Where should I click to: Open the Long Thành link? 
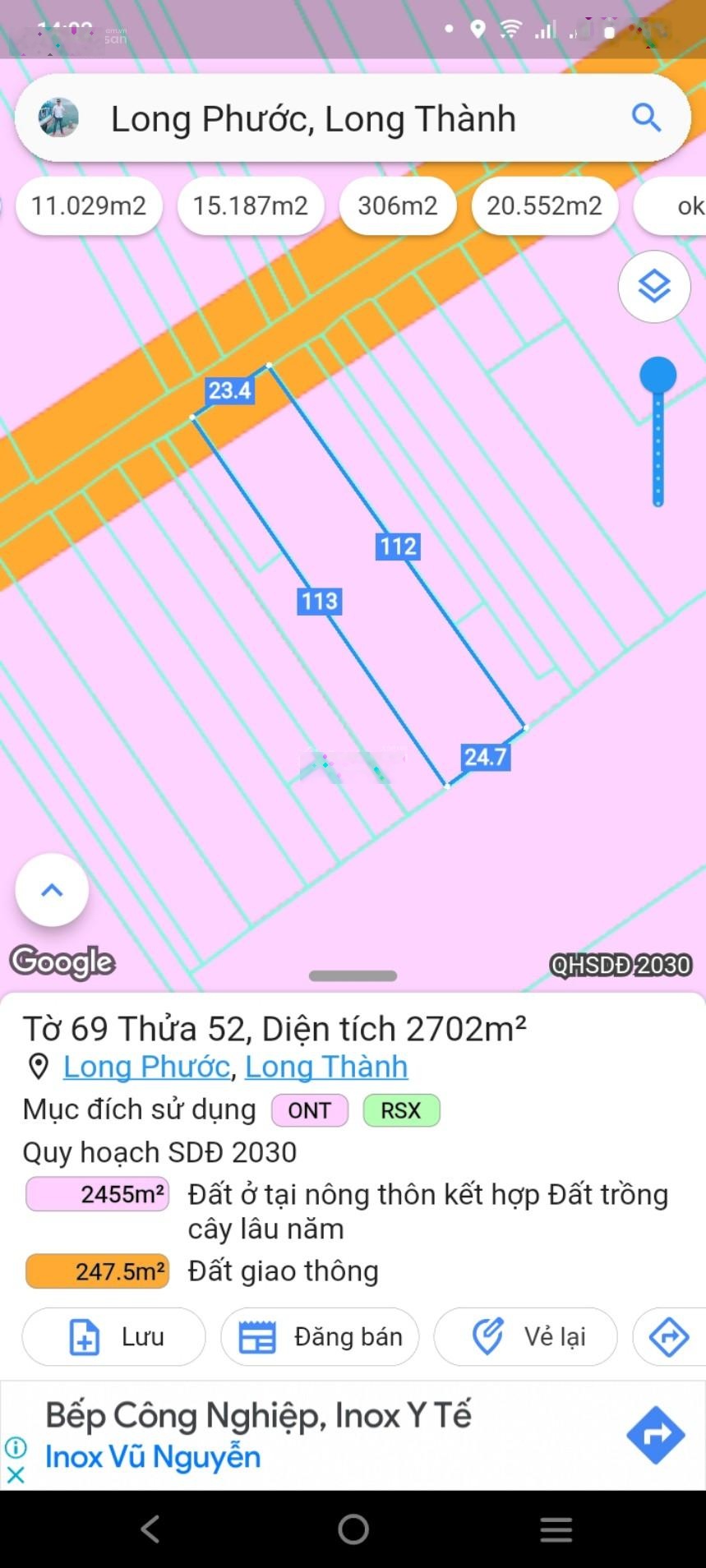click(x=326, y=1066)
